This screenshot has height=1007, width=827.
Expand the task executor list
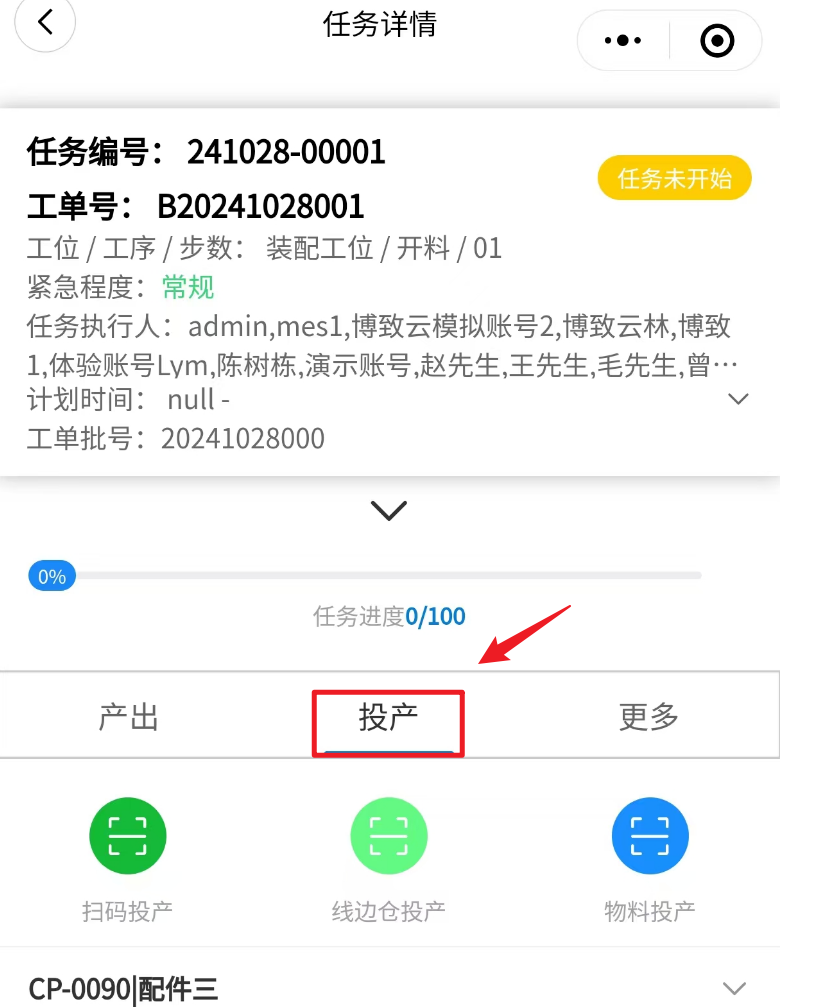point(738,399)
